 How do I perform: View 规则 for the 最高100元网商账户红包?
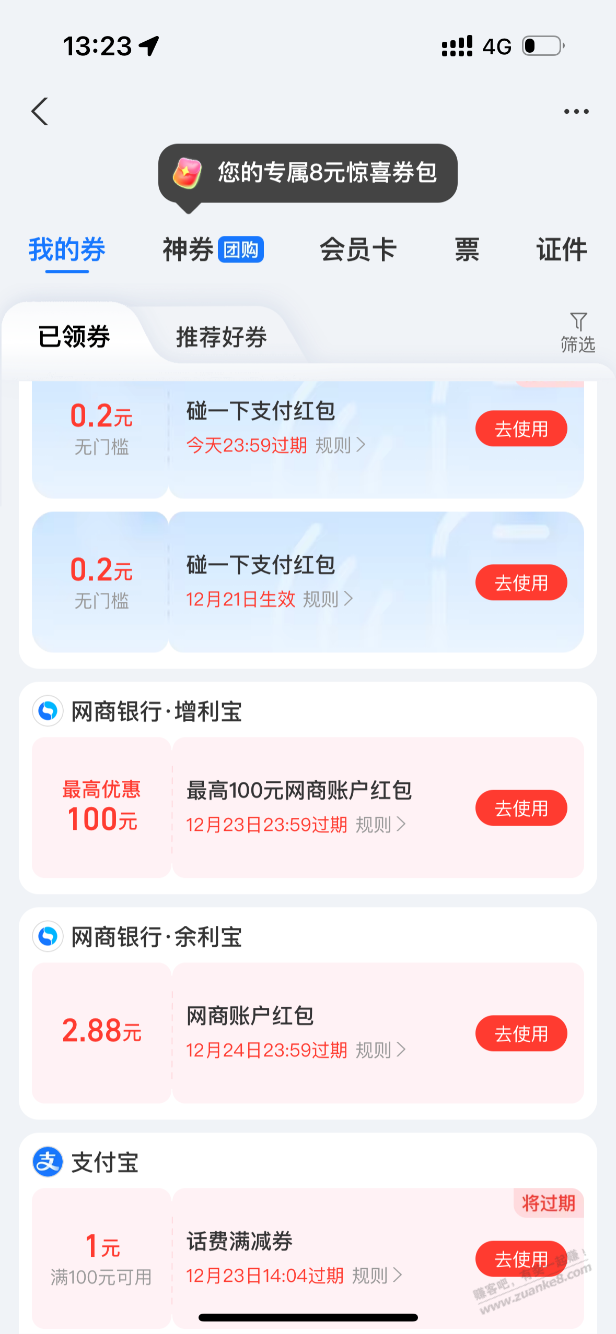381,825
